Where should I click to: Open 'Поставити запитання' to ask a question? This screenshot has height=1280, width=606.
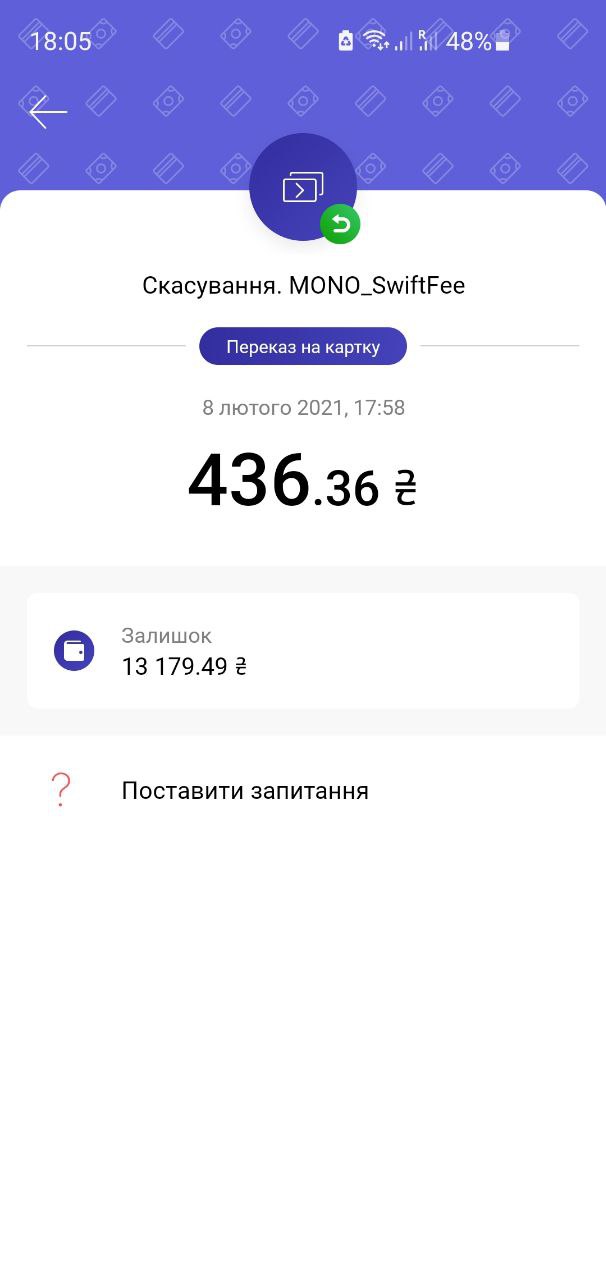tap(303, 790)
